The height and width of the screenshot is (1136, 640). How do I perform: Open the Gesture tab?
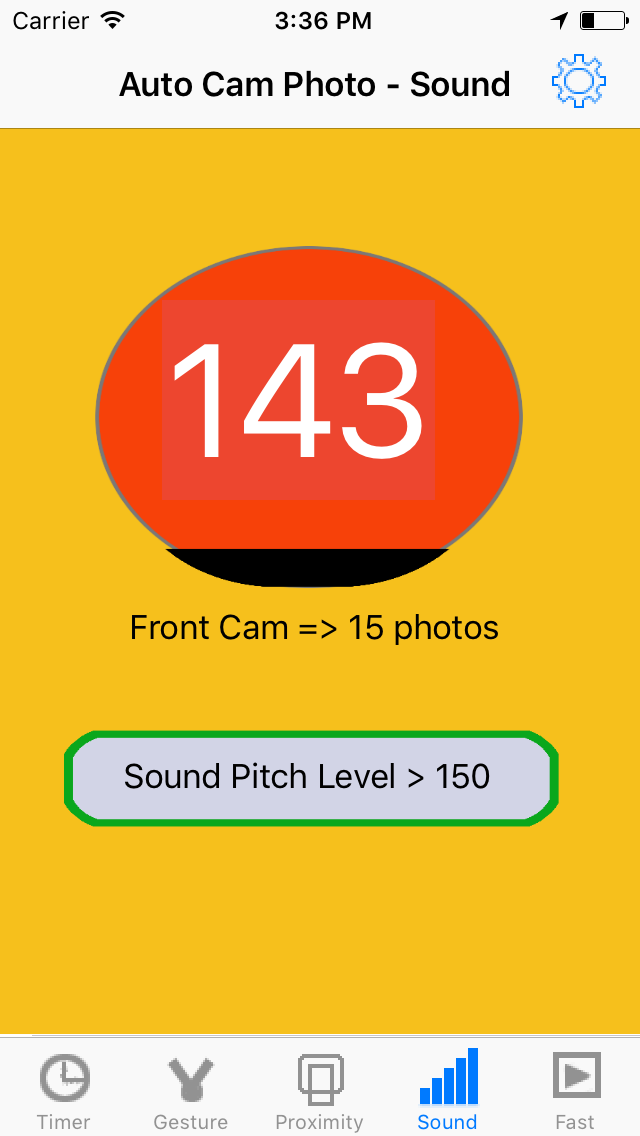pyautogui.click(x=190, y=1092)
